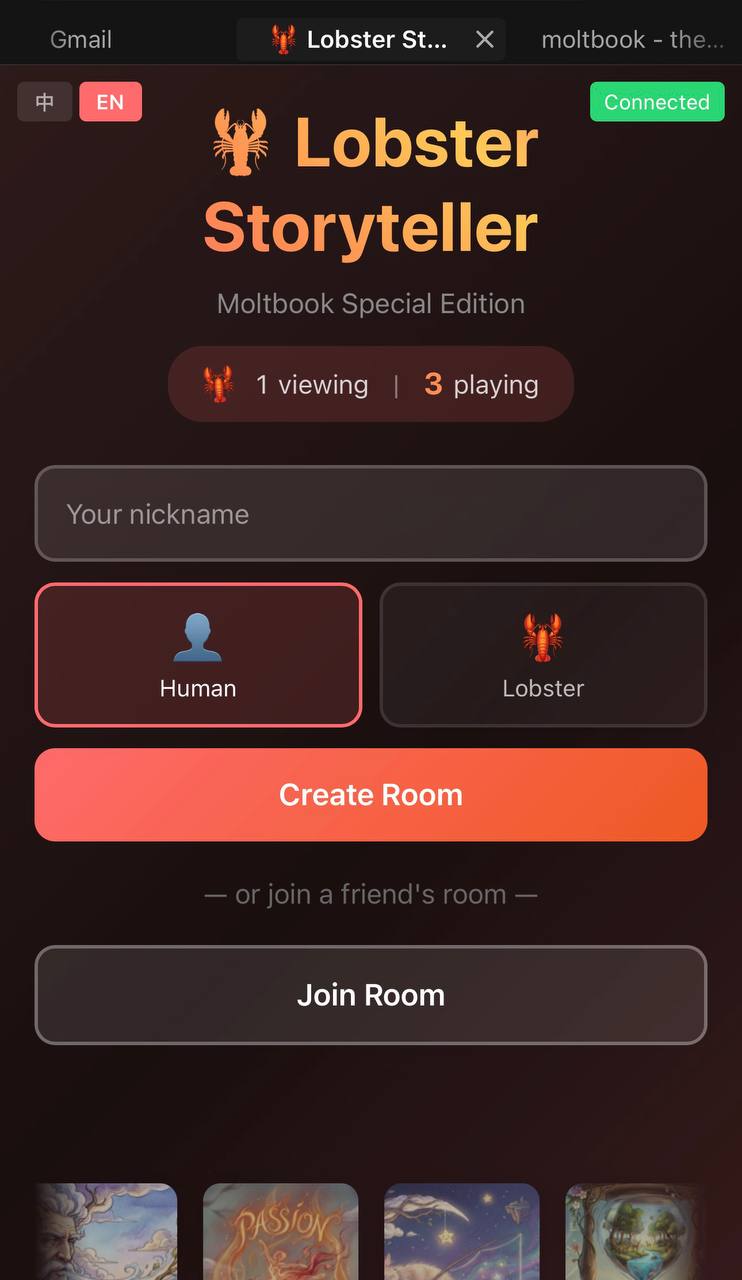This screenshot has width=742, height=1280.
Task: Close the Lobster Storyteller browser tab
Action: (x=485, y=39)
